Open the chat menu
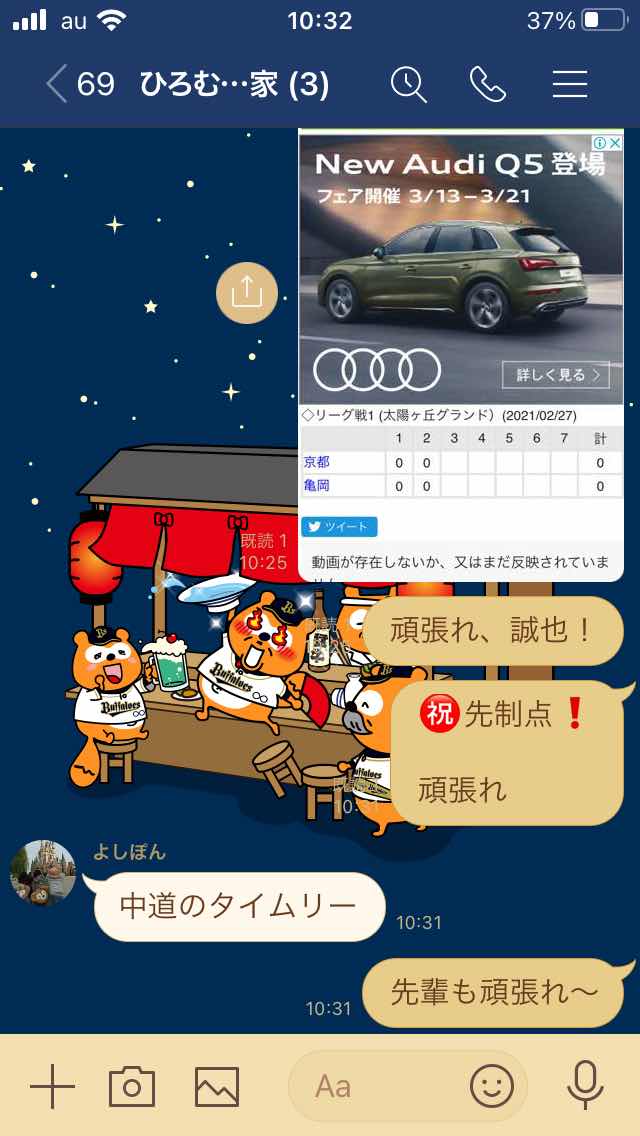Viewport: 640px width, 1136px height. coord(569,84)
